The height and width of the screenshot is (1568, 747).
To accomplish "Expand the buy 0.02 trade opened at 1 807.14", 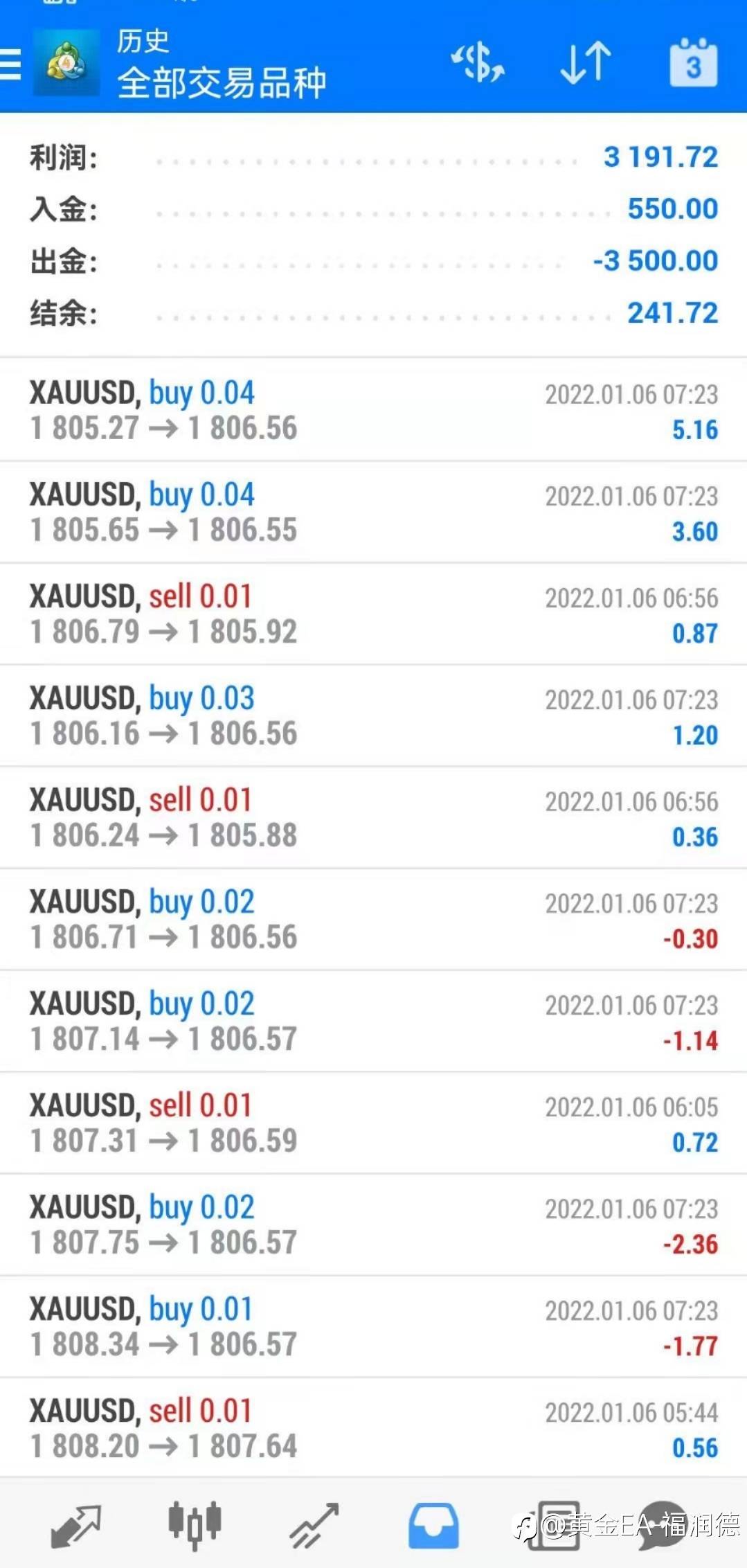I will click(373, 1021).
